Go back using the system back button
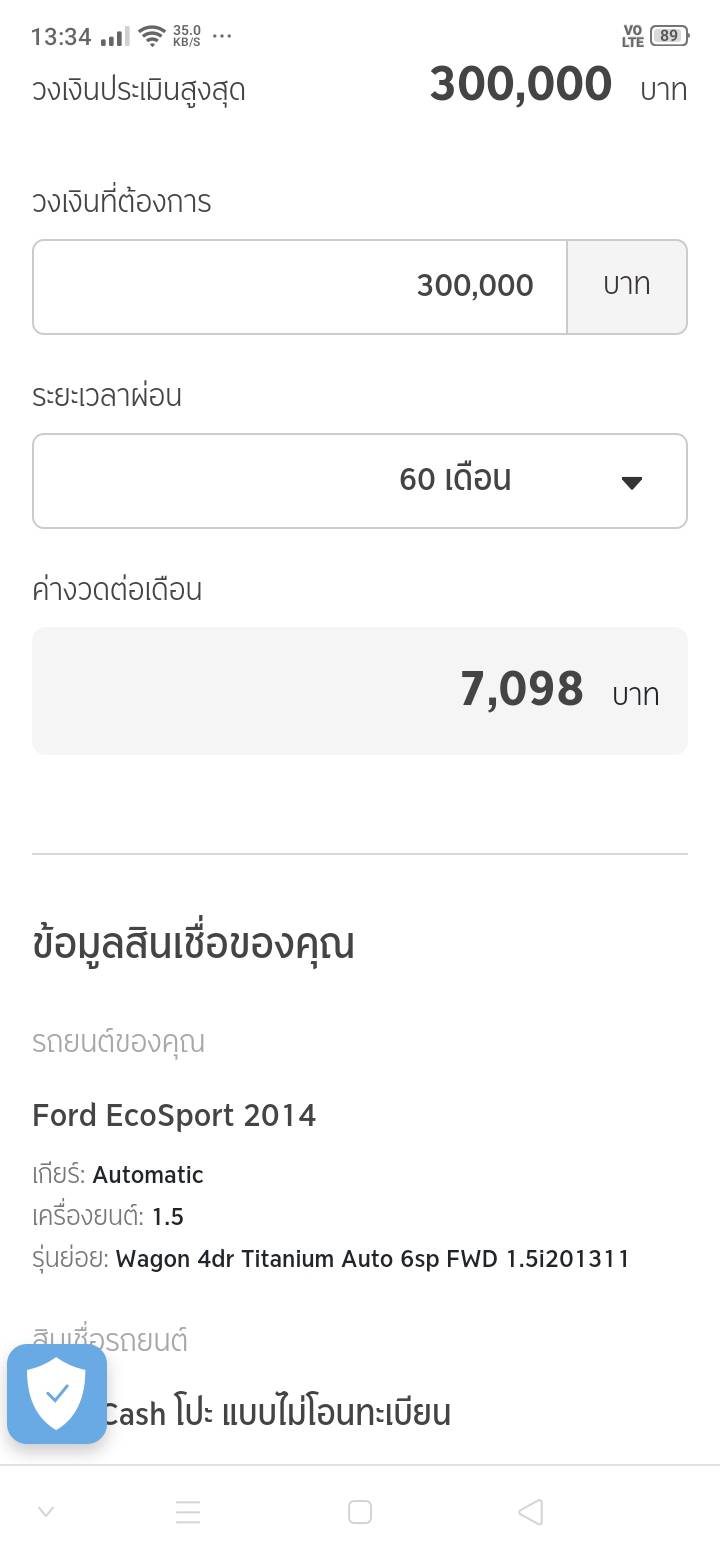 (x=531, y=1512)
